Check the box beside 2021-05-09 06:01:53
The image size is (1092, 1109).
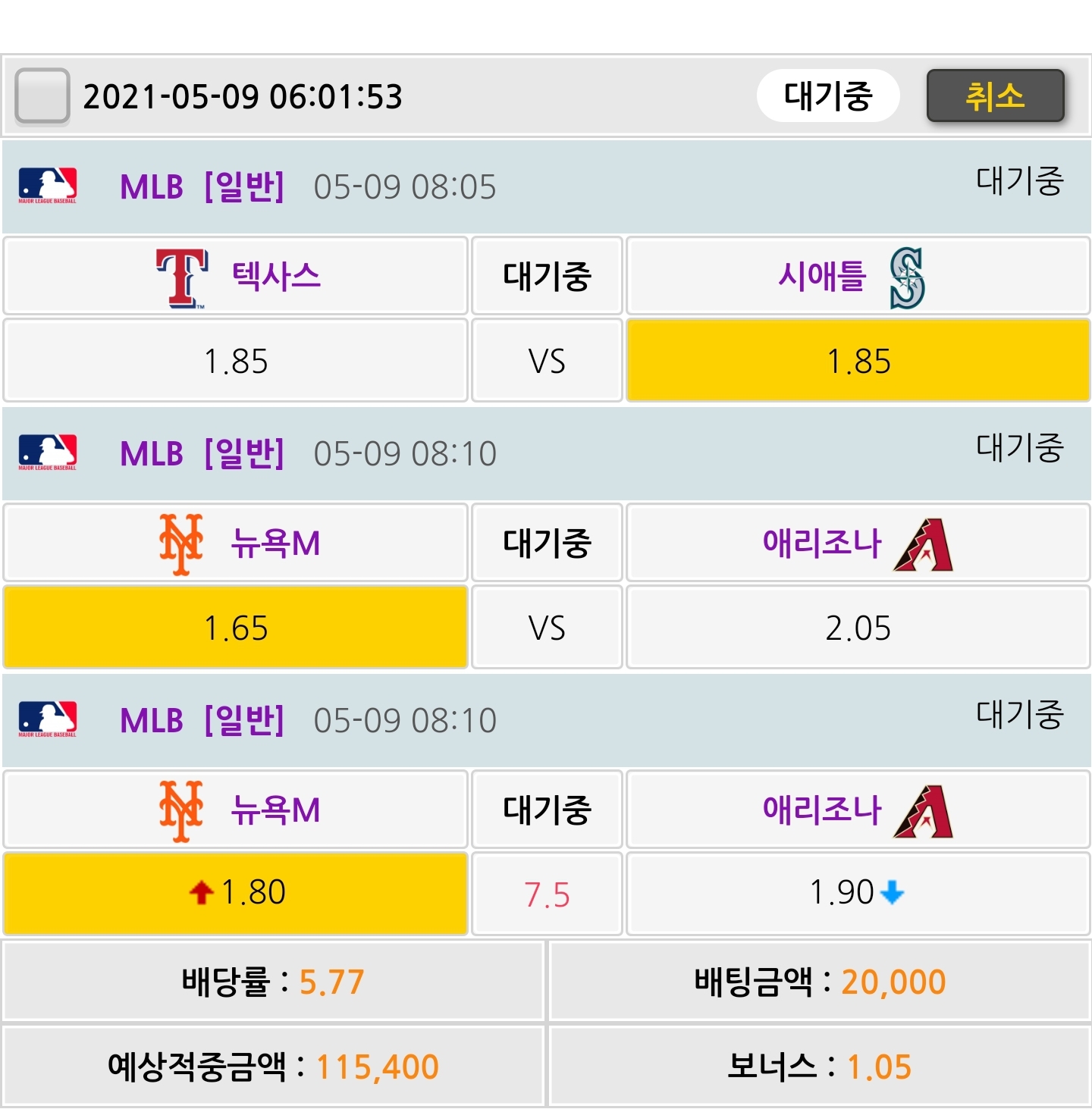[42, 96]
